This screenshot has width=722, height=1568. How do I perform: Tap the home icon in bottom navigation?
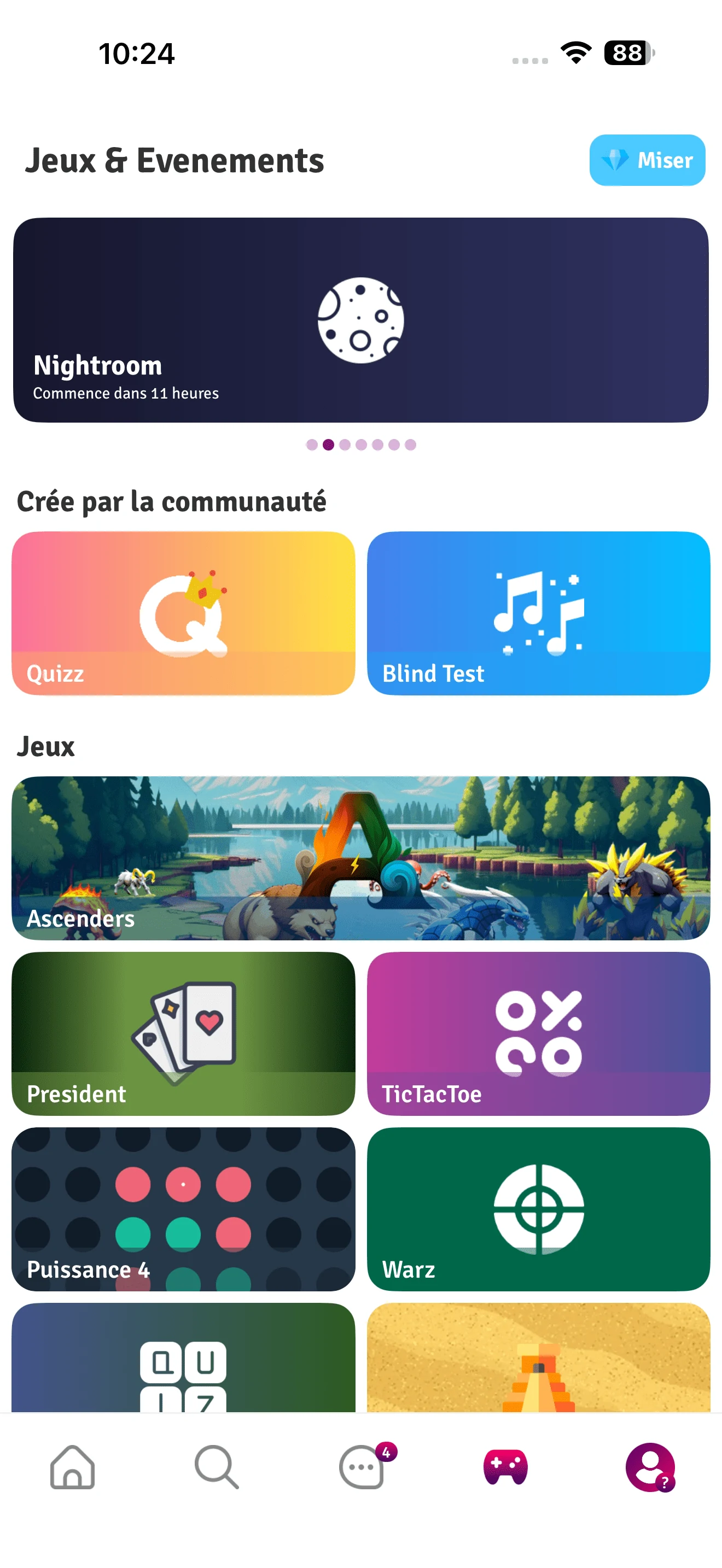72,1467
